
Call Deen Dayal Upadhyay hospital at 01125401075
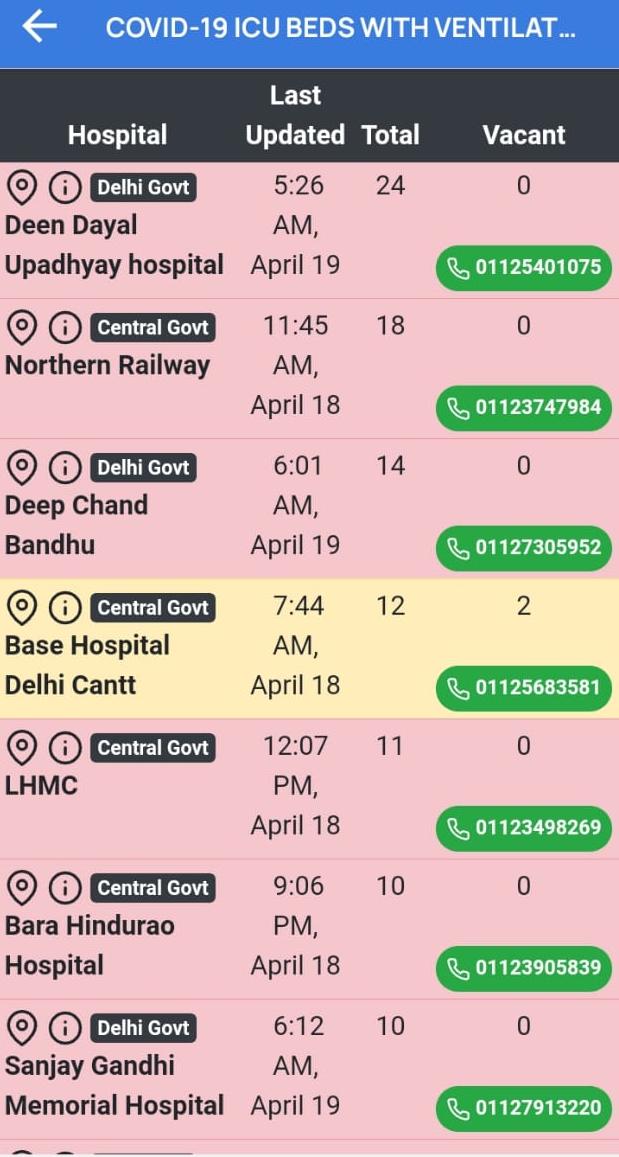(x=523, y=267)
